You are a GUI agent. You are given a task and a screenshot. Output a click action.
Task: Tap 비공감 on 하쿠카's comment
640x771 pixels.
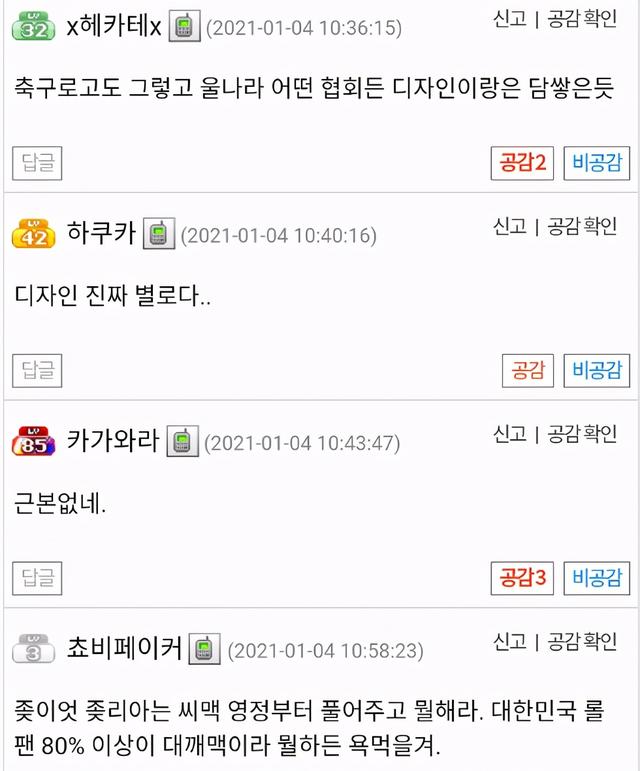coord(597,370)
